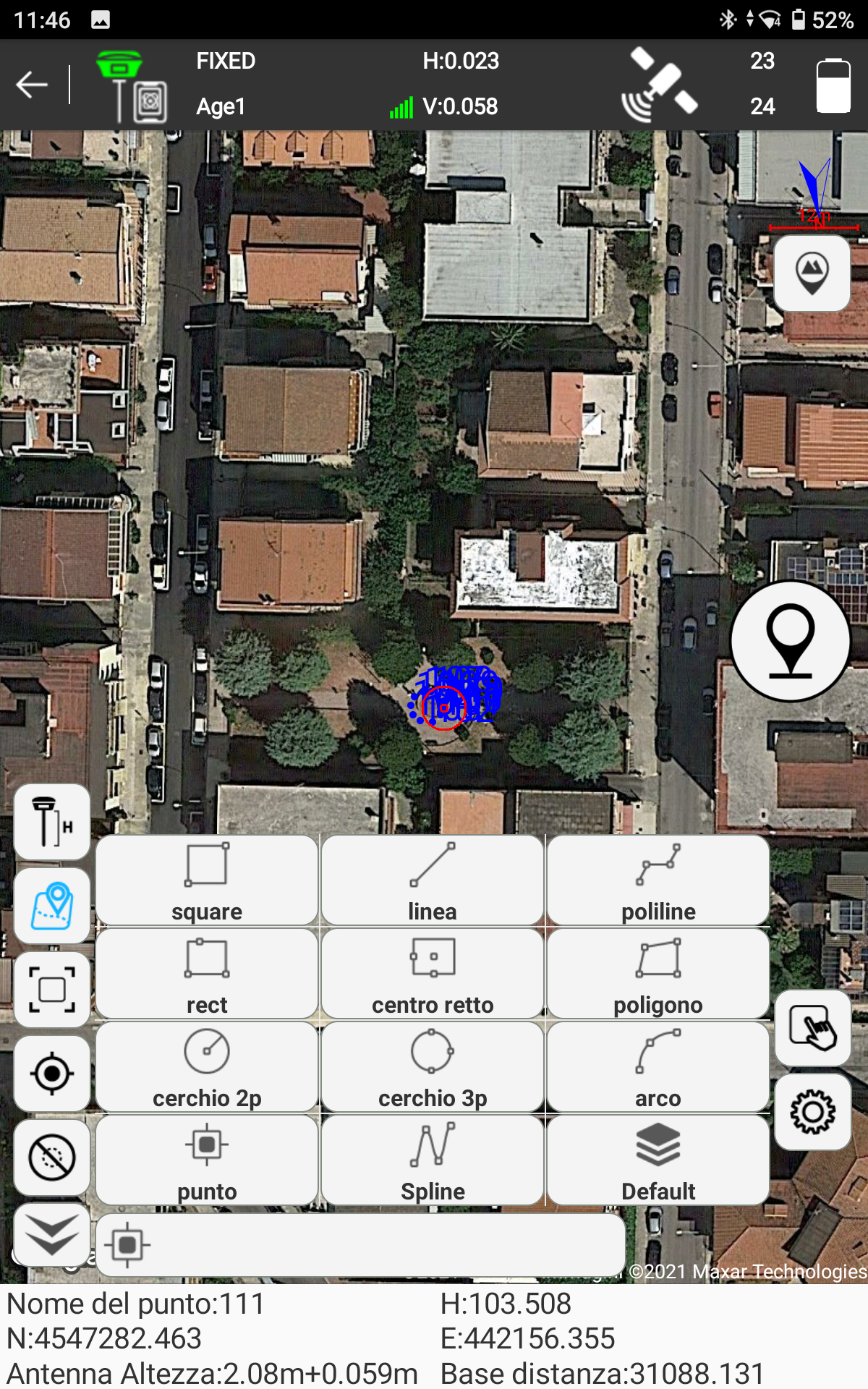Select the square drawing tool
The width and height of the screenshot is (868, 1389).
207,880
